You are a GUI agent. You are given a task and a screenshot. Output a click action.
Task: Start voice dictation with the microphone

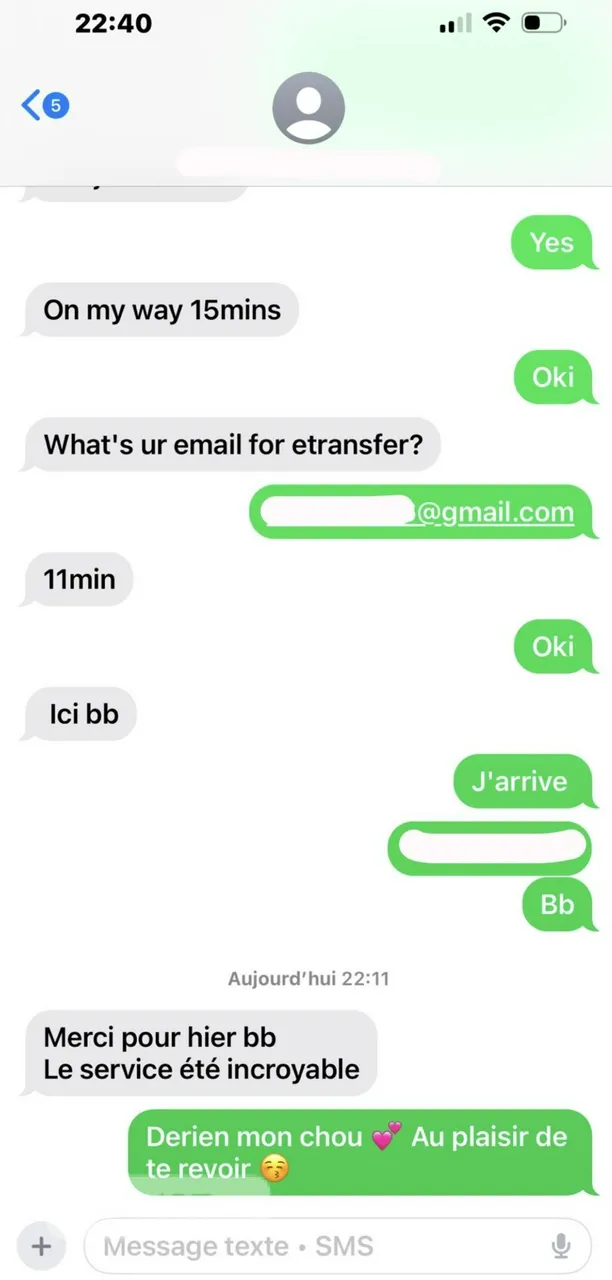[x=561, y=1246]
